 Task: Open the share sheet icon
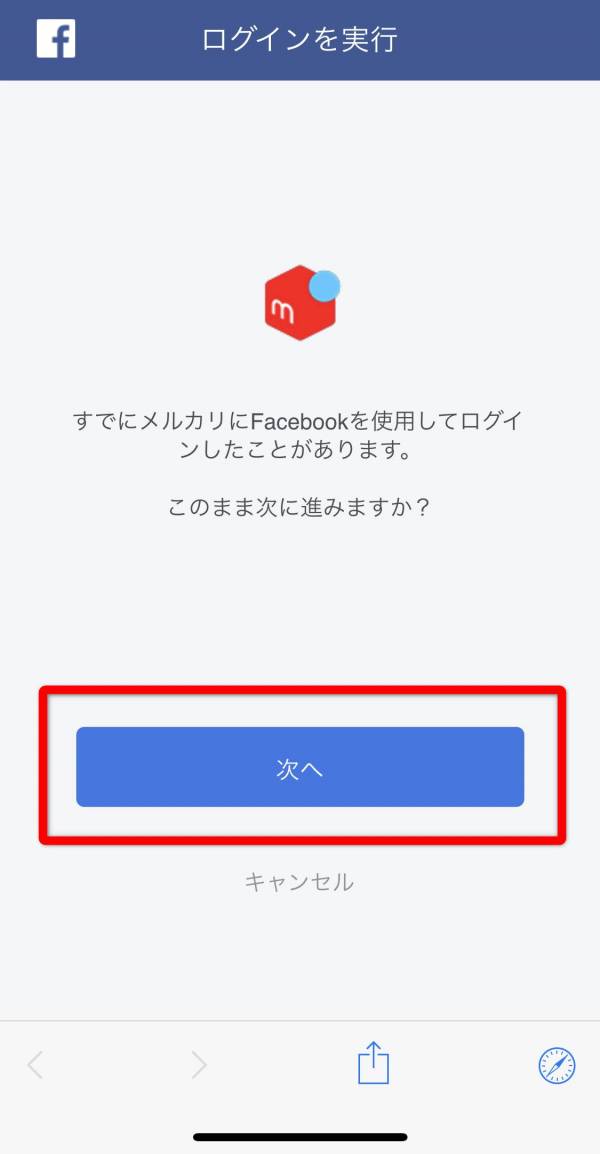coord(373,1062)
